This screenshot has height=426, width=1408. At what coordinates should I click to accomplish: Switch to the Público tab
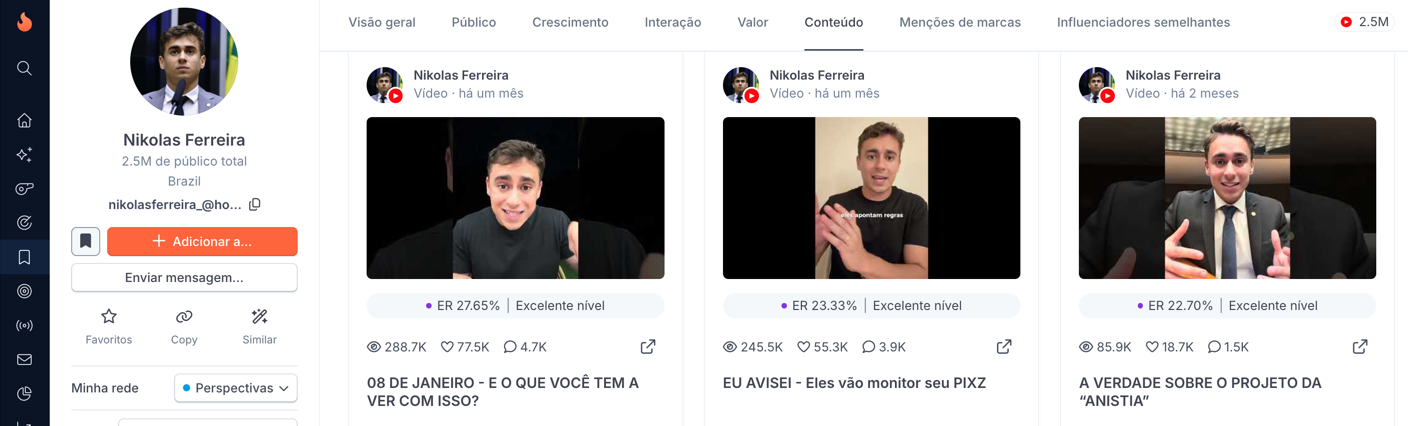[x=474, y=22]
